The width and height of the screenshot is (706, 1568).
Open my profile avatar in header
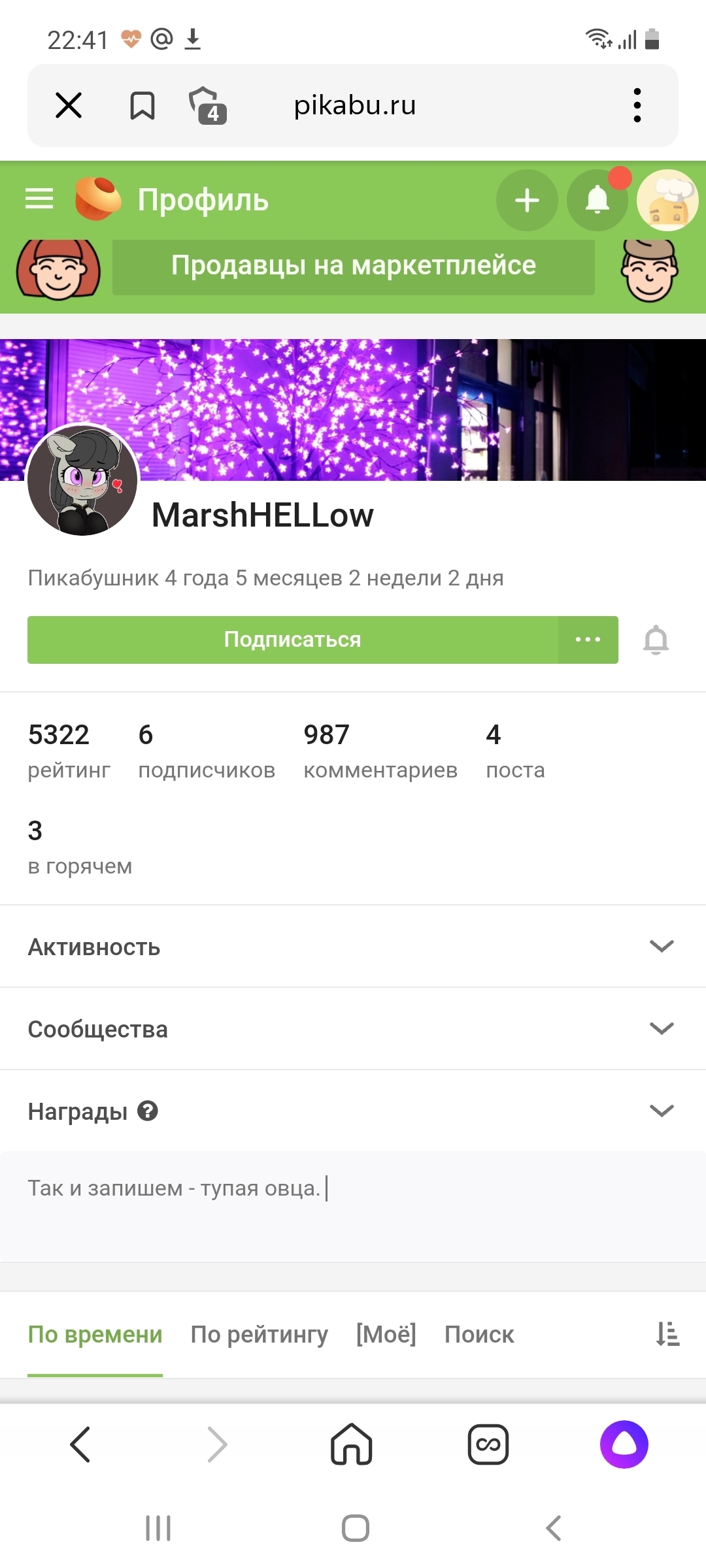pyautogui.click(x=667, y=200)
